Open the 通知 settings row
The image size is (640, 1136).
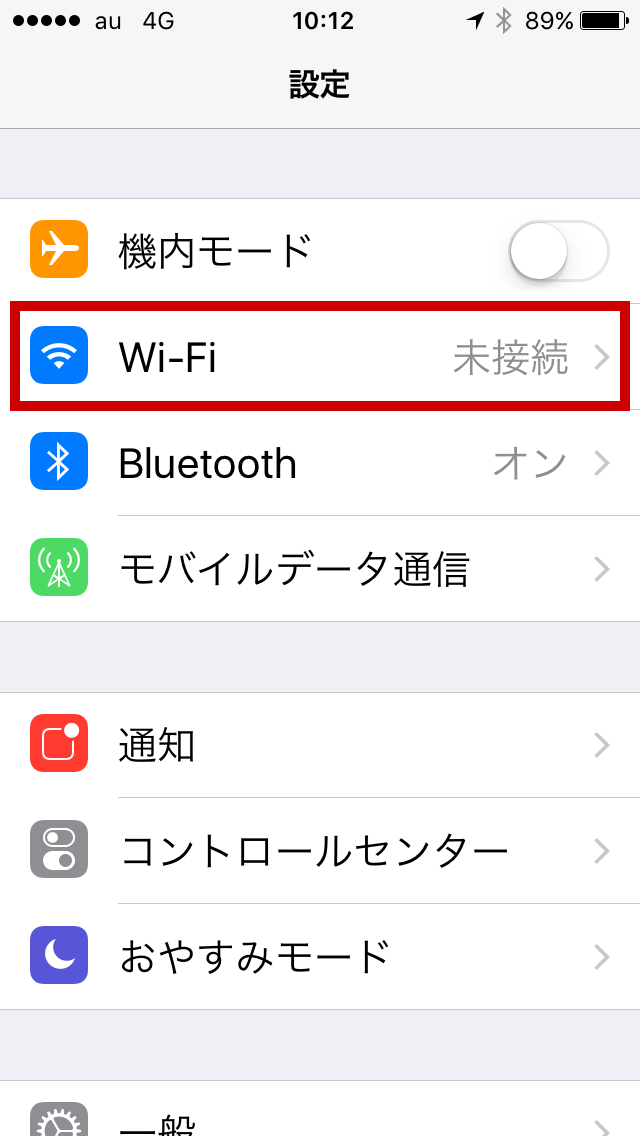[320, 745]
